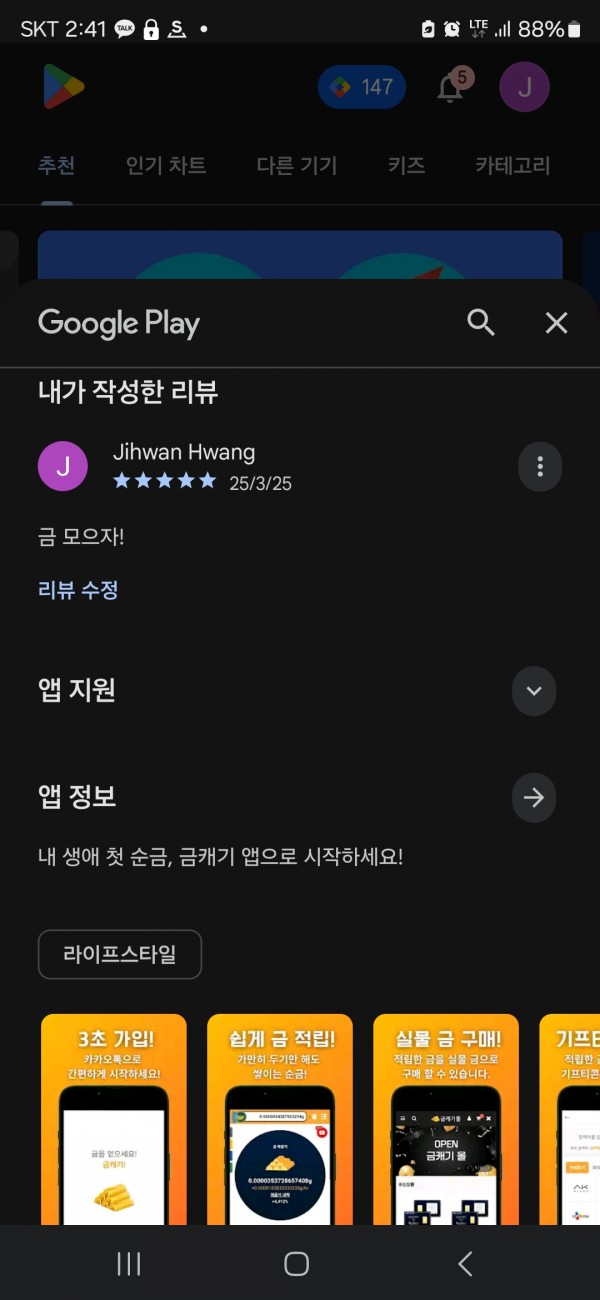The width and height of the screenshot is (600, 1300).
Task: Open the review's three-dot overflow menu
Action: tap(540, 466)
